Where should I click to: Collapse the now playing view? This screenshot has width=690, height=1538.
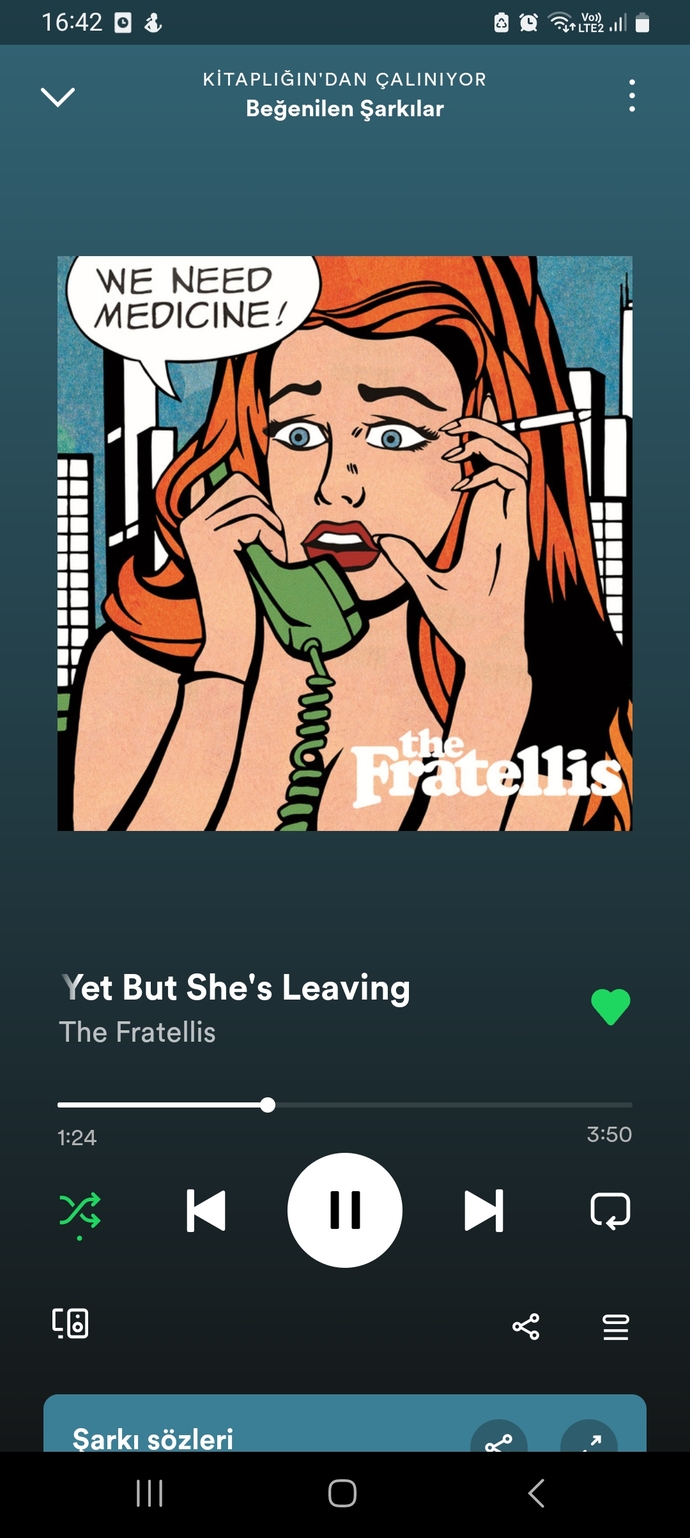(58, 96)
